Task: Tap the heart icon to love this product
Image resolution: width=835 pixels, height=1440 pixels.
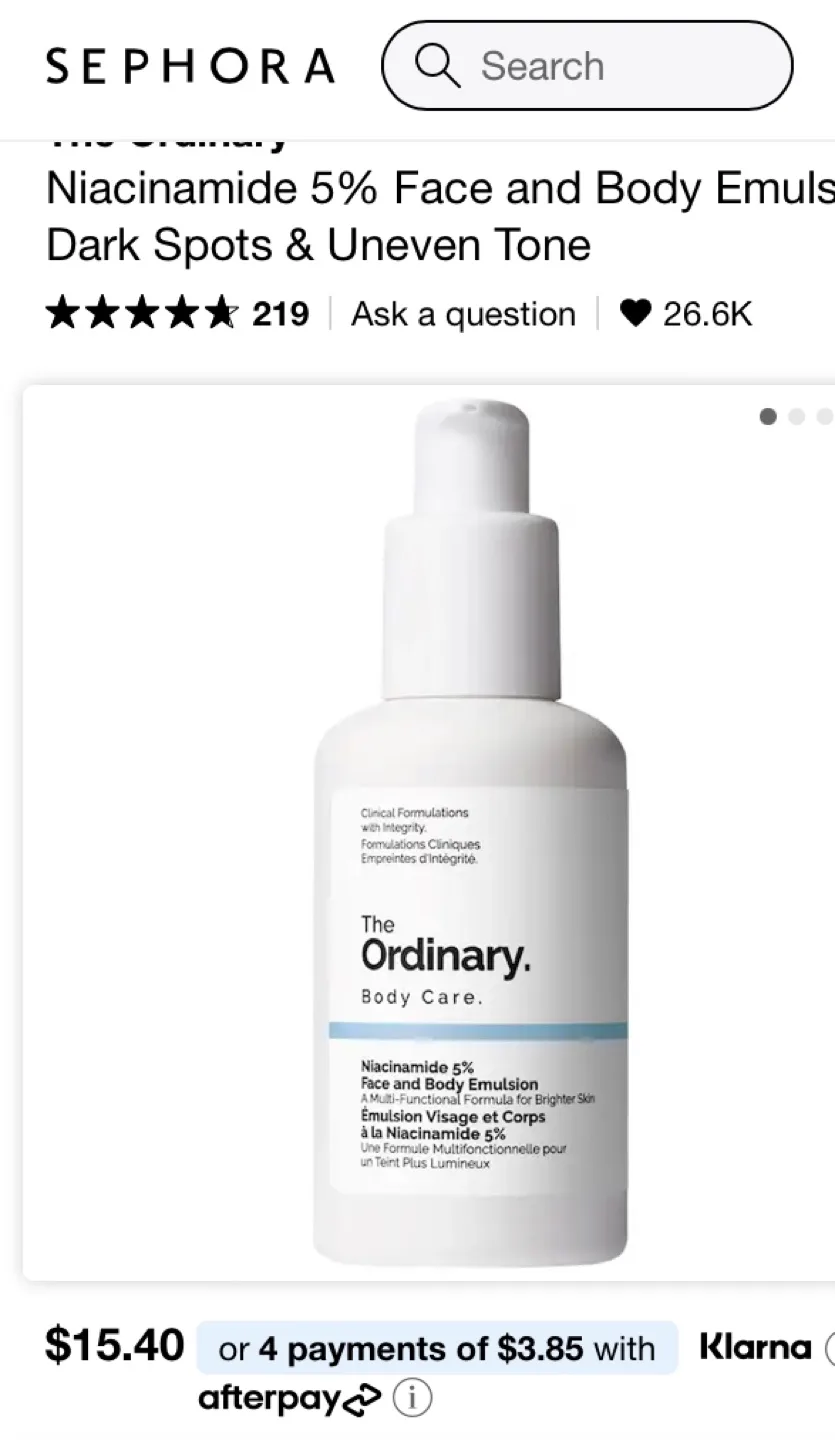Action: [637, 313]
